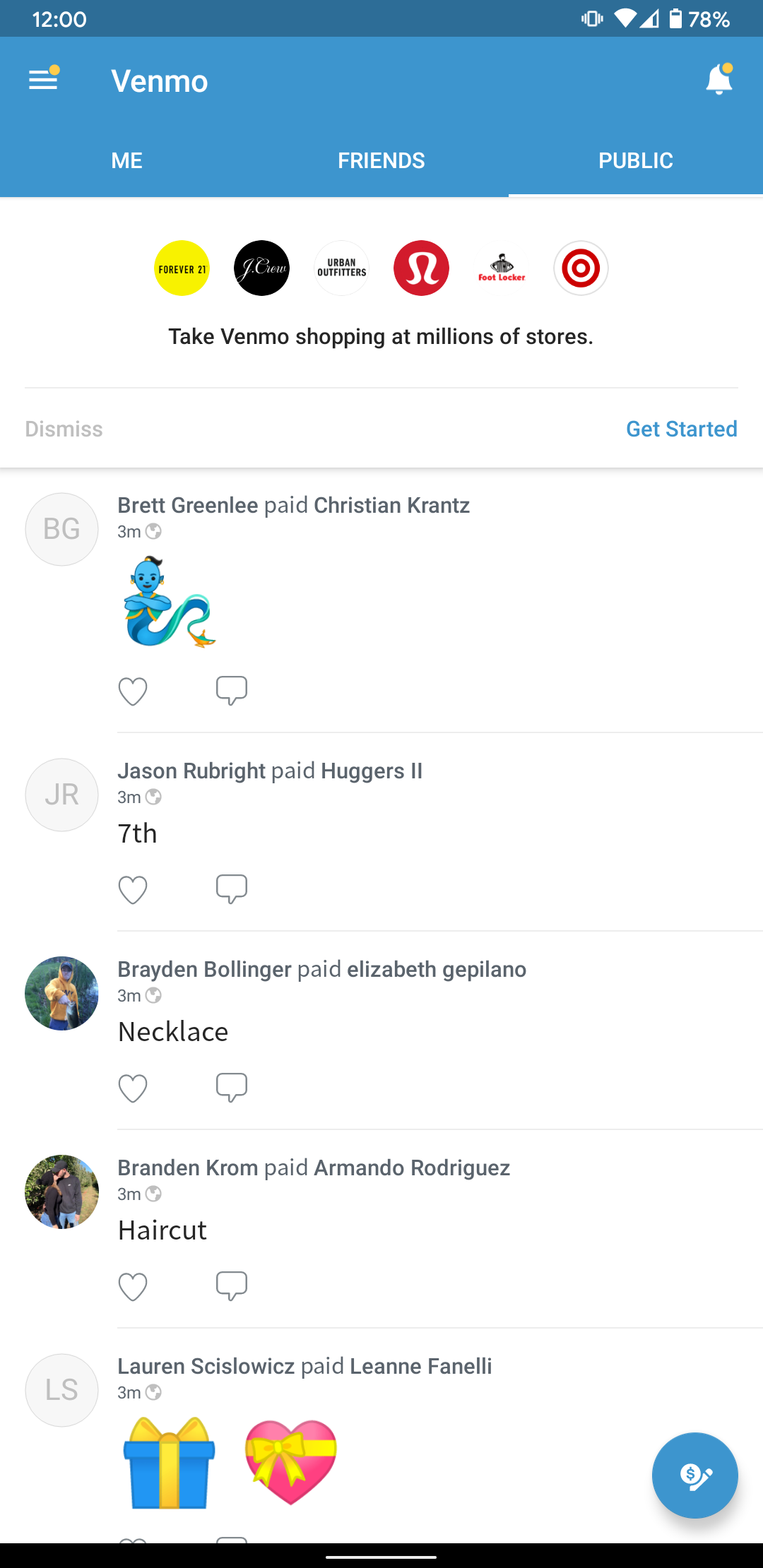This screenshot has width=763, height=1568.
Task: Open the notifications bell
Action: click(718, 78)
